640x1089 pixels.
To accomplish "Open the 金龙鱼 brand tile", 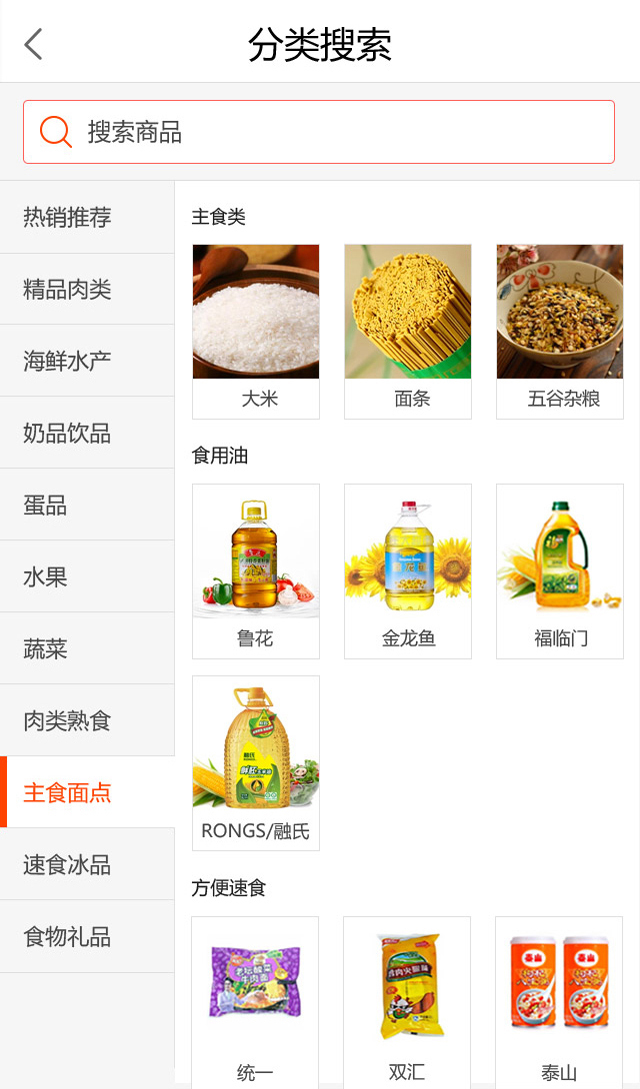I will (x=408, y=571).
